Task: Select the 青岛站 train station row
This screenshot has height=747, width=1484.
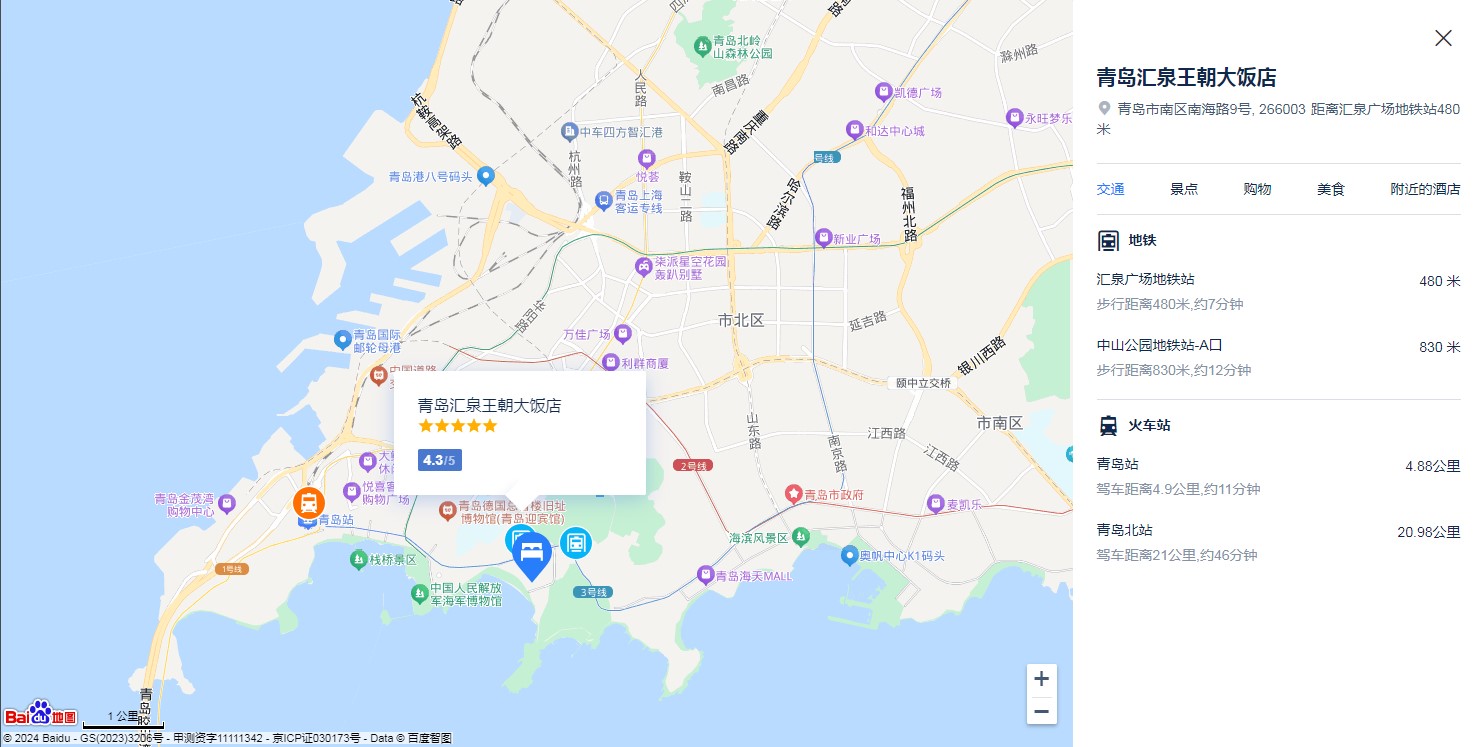Action: tap(1278, 476)
